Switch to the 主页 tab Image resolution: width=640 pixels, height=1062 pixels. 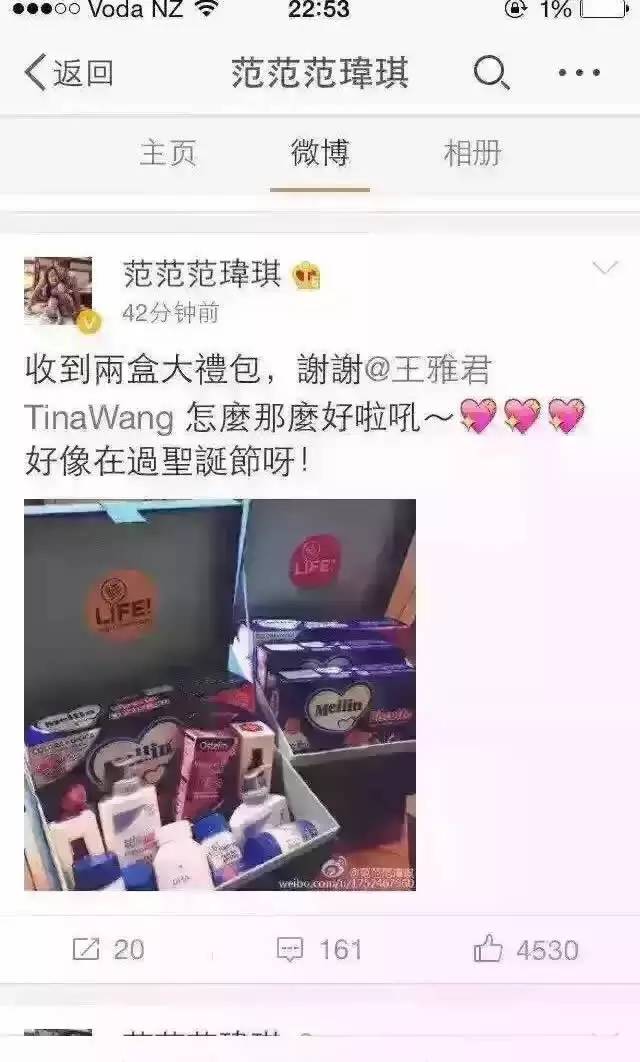click(x=168, y=153)
